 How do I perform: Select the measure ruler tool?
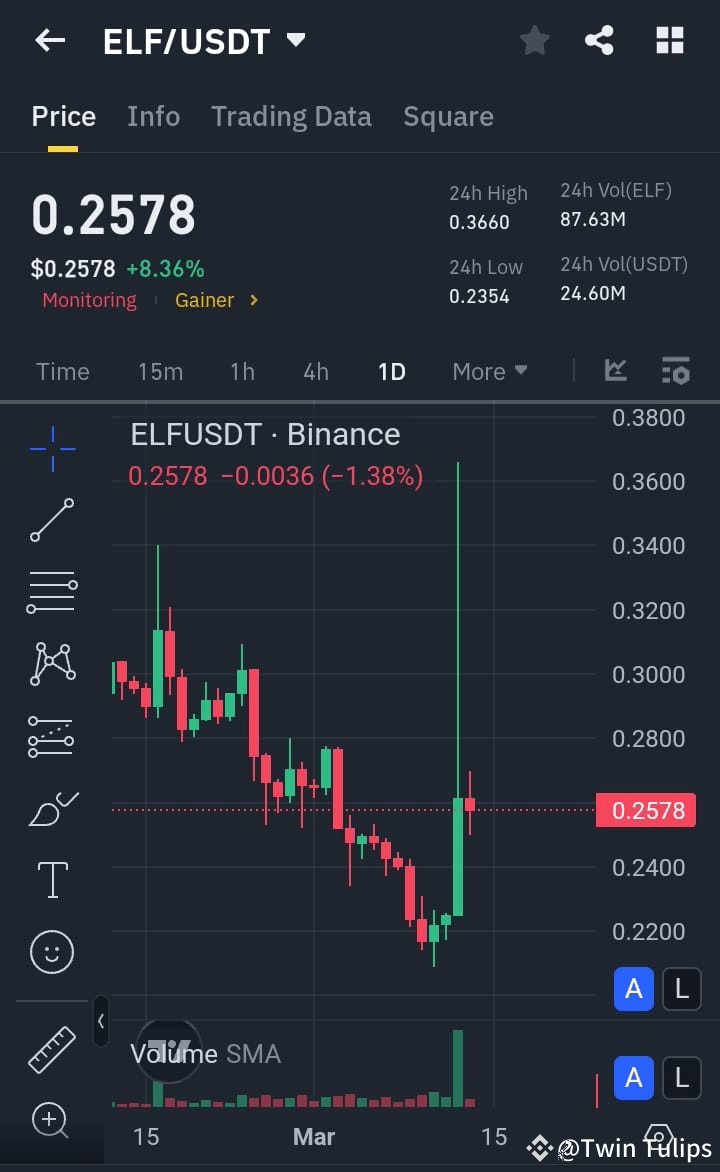pos(50,1050)
